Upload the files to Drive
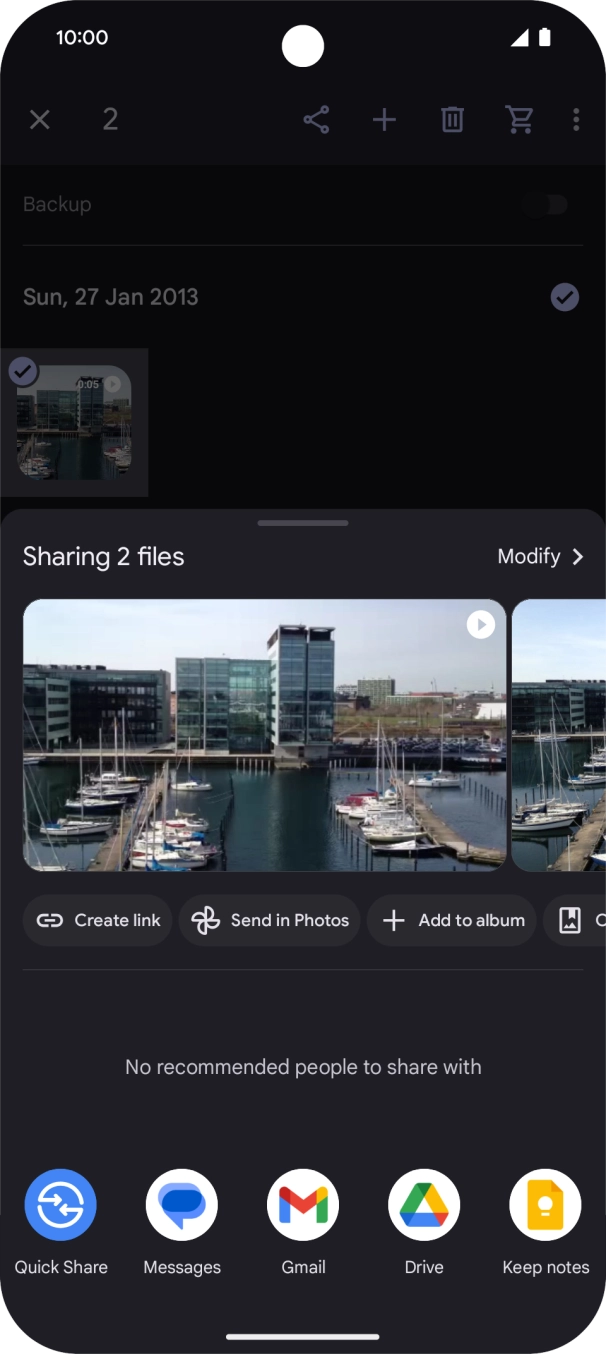Image resolution: width=606 pixels, height=1354 pixels. (x=424, y=1205)
